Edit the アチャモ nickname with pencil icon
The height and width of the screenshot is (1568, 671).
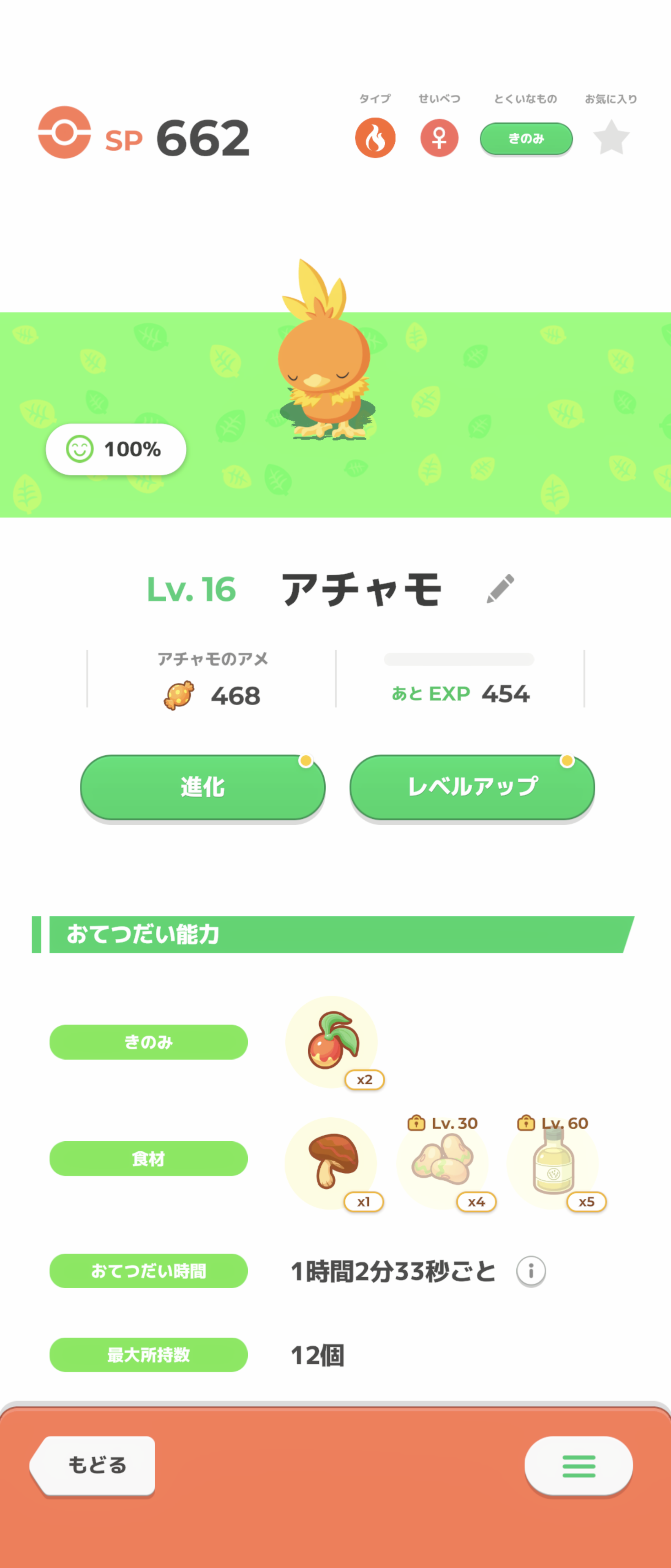click(500, 588)
